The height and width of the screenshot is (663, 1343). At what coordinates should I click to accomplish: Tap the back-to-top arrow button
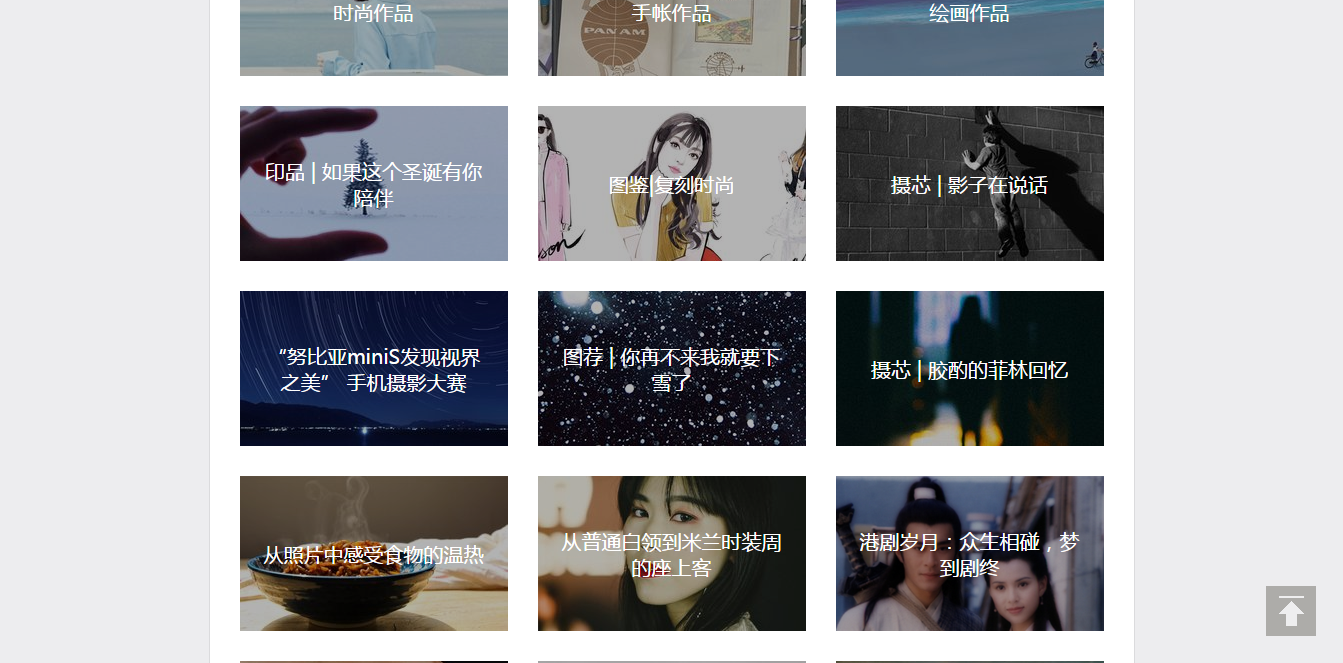[x=1290, y=611]
